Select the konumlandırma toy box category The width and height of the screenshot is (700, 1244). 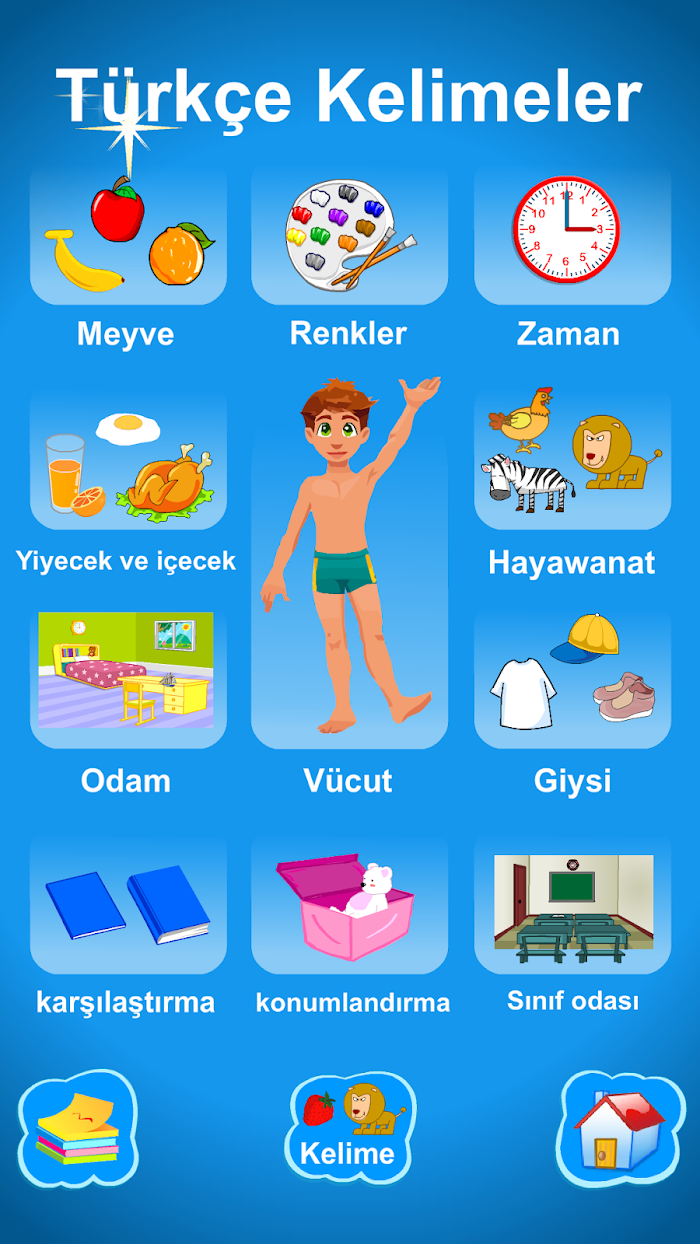(x=349, y=904)
